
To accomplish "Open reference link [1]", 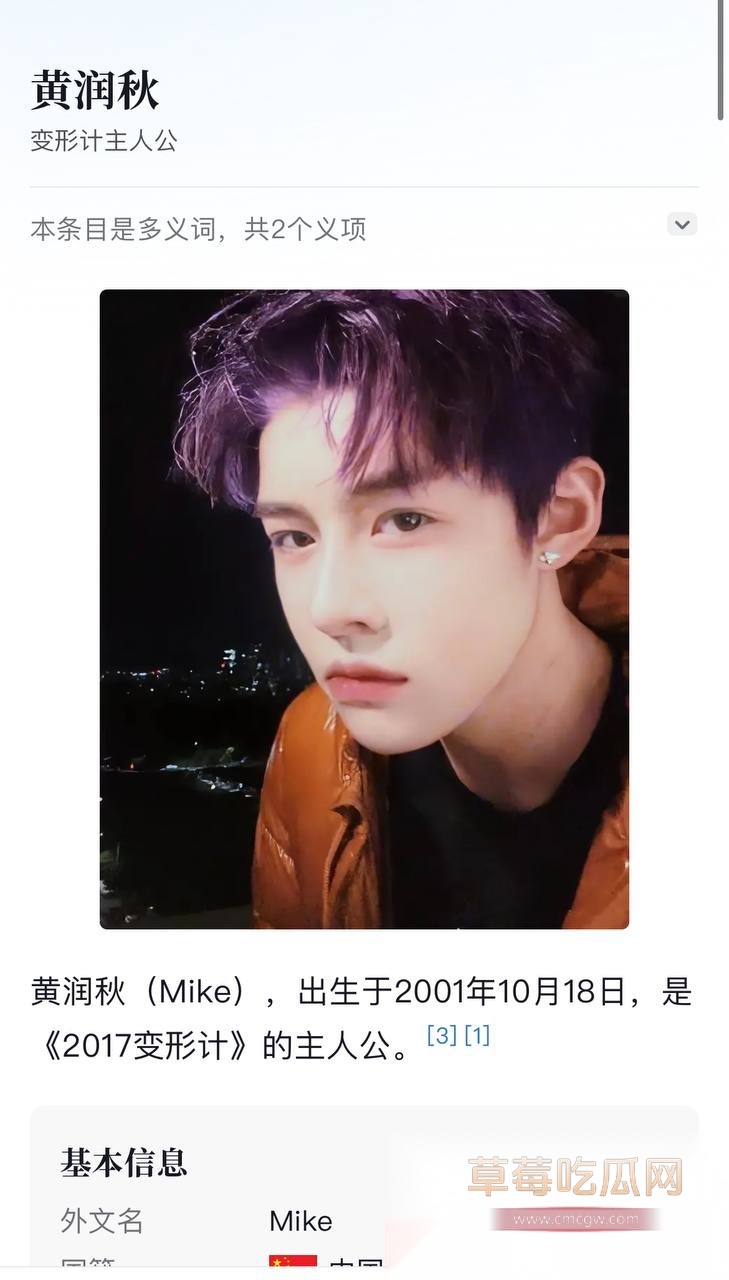I will (477, 1036).
